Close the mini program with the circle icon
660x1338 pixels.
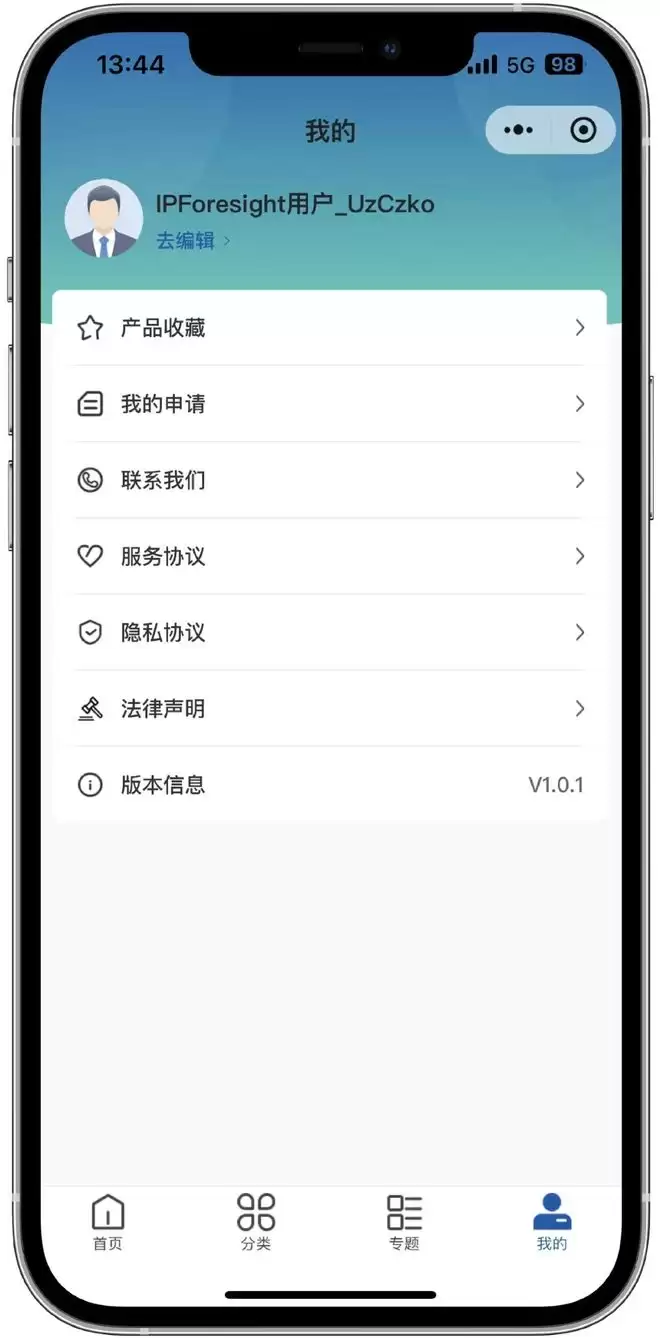click(x=583, y=131)
